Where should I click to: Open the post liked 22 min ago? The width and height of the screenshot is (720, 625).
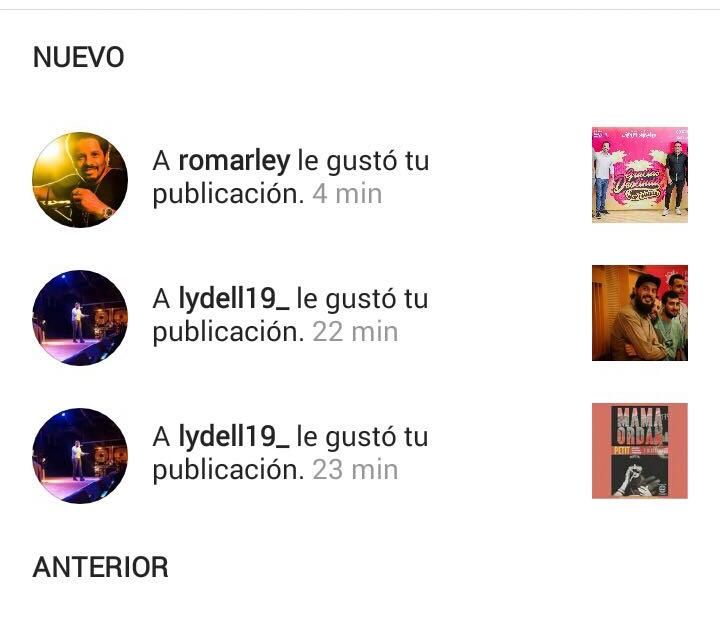click(640, 312)
